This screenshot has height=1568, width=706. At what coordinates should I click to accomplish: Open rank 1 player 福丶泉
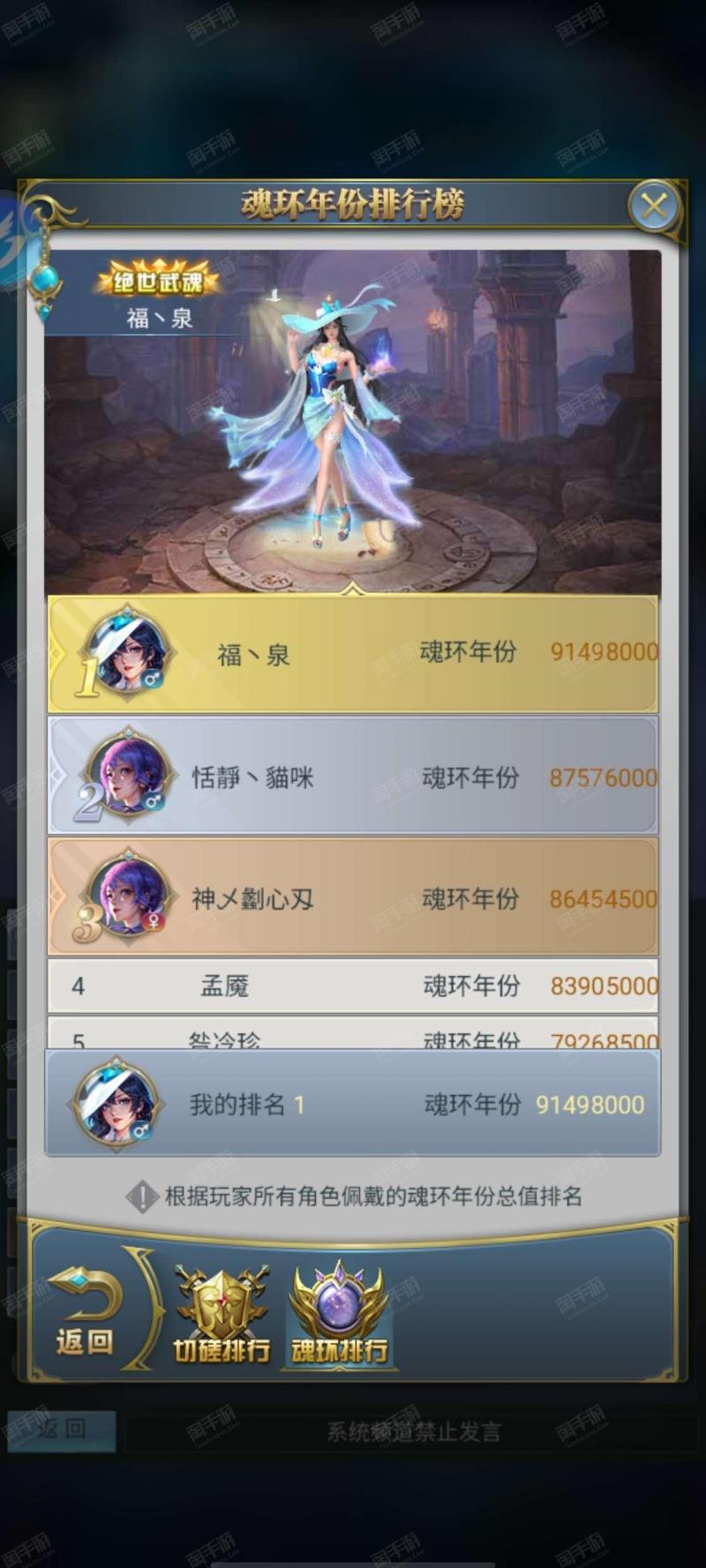coord(353,654)
